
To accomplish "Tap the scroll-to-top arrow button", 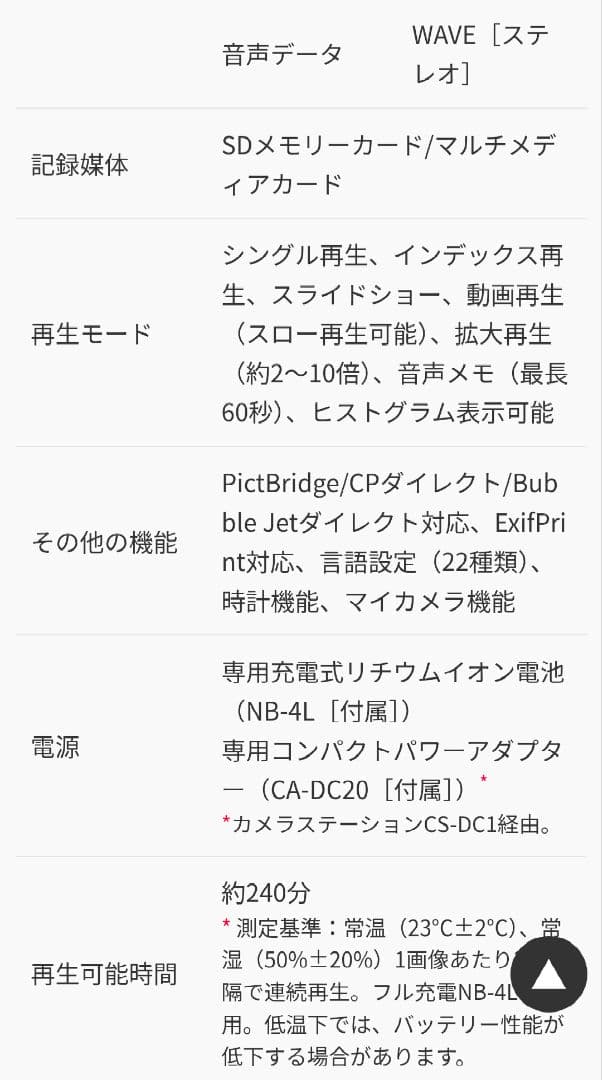I will point(548,974).
